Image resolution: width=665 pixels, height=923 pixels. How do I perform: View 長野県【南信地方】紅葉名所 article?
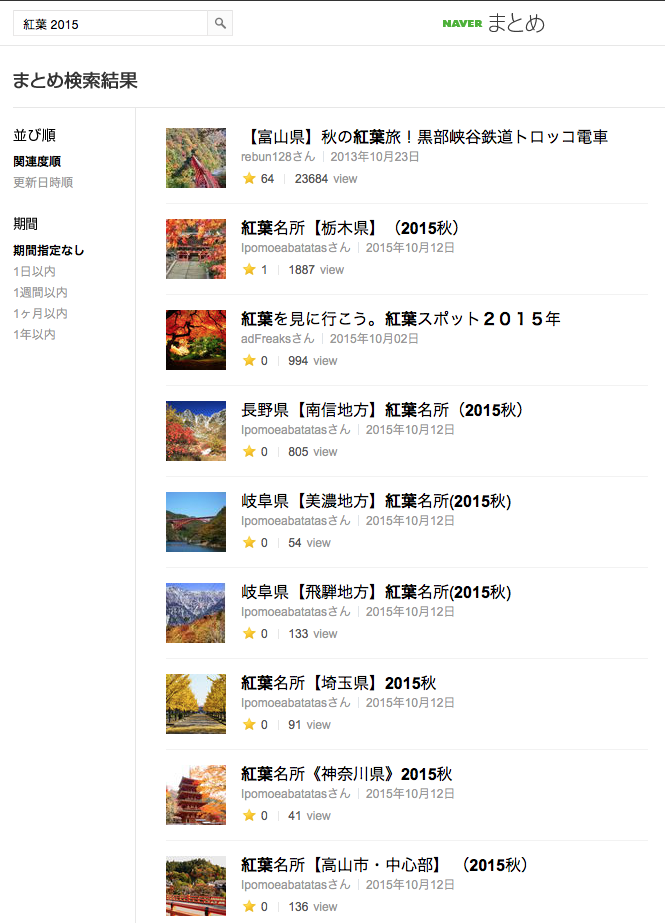382,410
